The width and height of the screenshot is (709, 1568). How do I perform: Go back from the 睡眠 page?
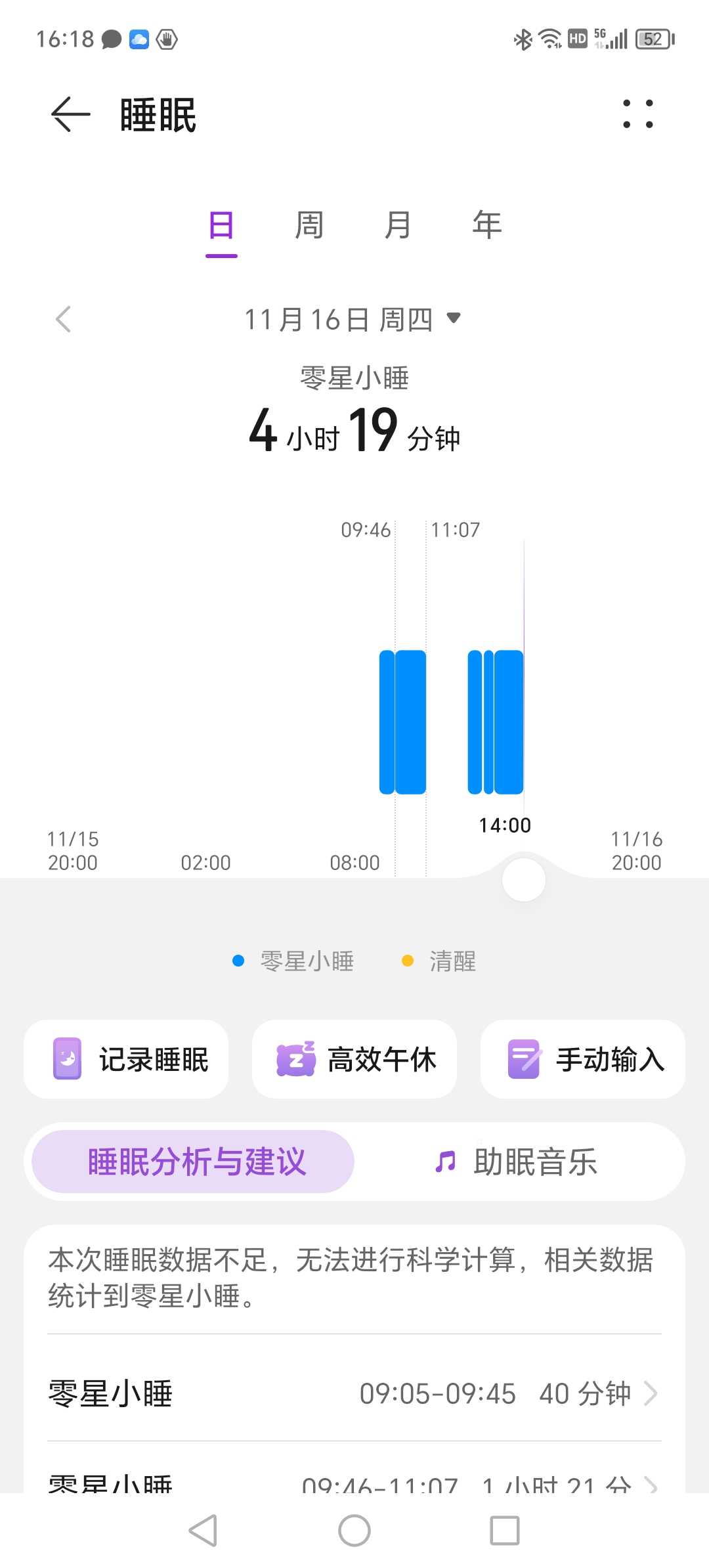[70, 114]
